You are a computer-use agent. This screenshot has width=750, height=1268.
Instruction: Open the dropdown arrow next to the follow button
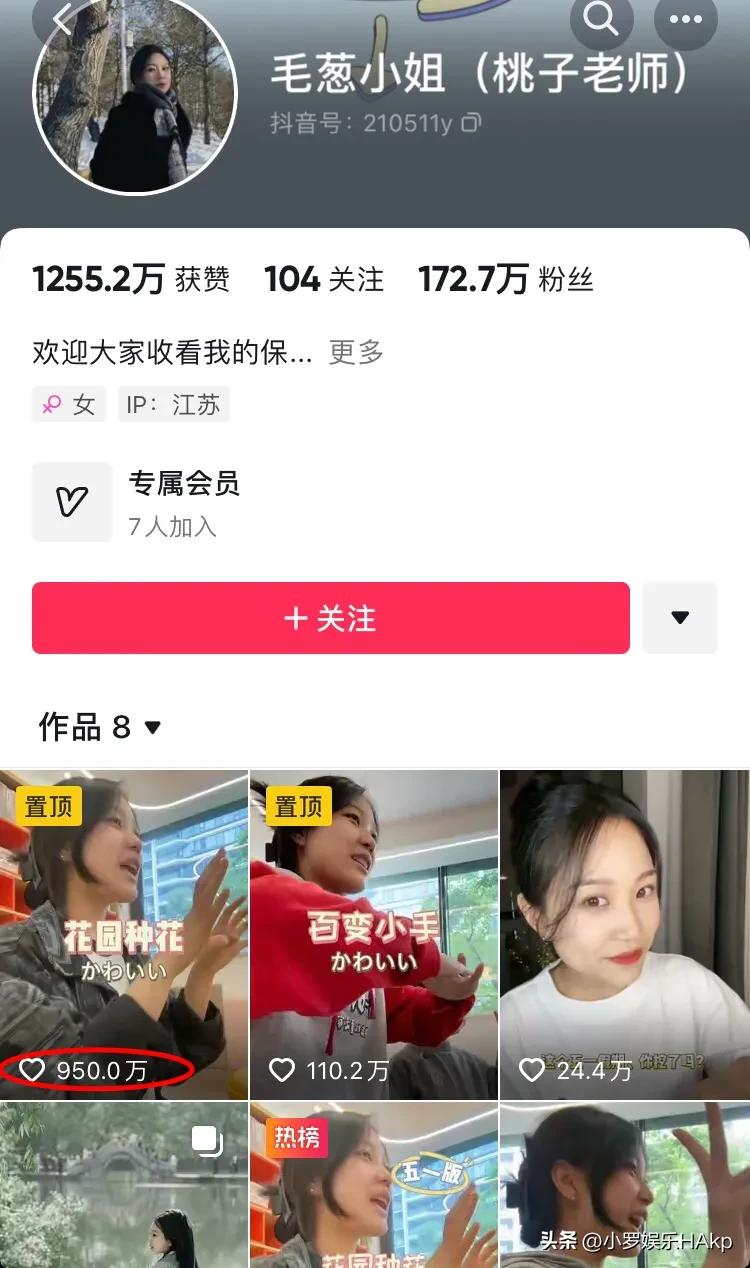pyautogui.click(x=680, y=618)
